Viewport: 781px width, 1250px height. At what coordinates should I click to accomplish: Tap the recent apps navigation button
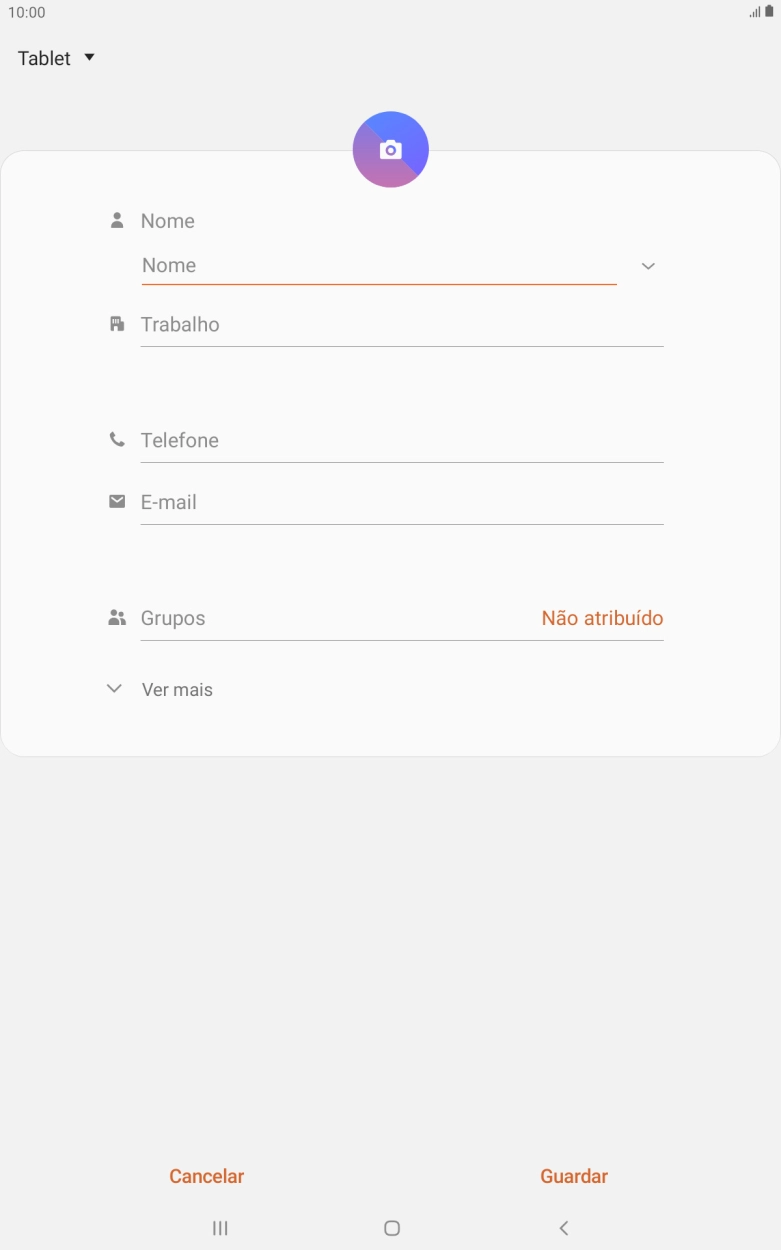click(219, 1227)
